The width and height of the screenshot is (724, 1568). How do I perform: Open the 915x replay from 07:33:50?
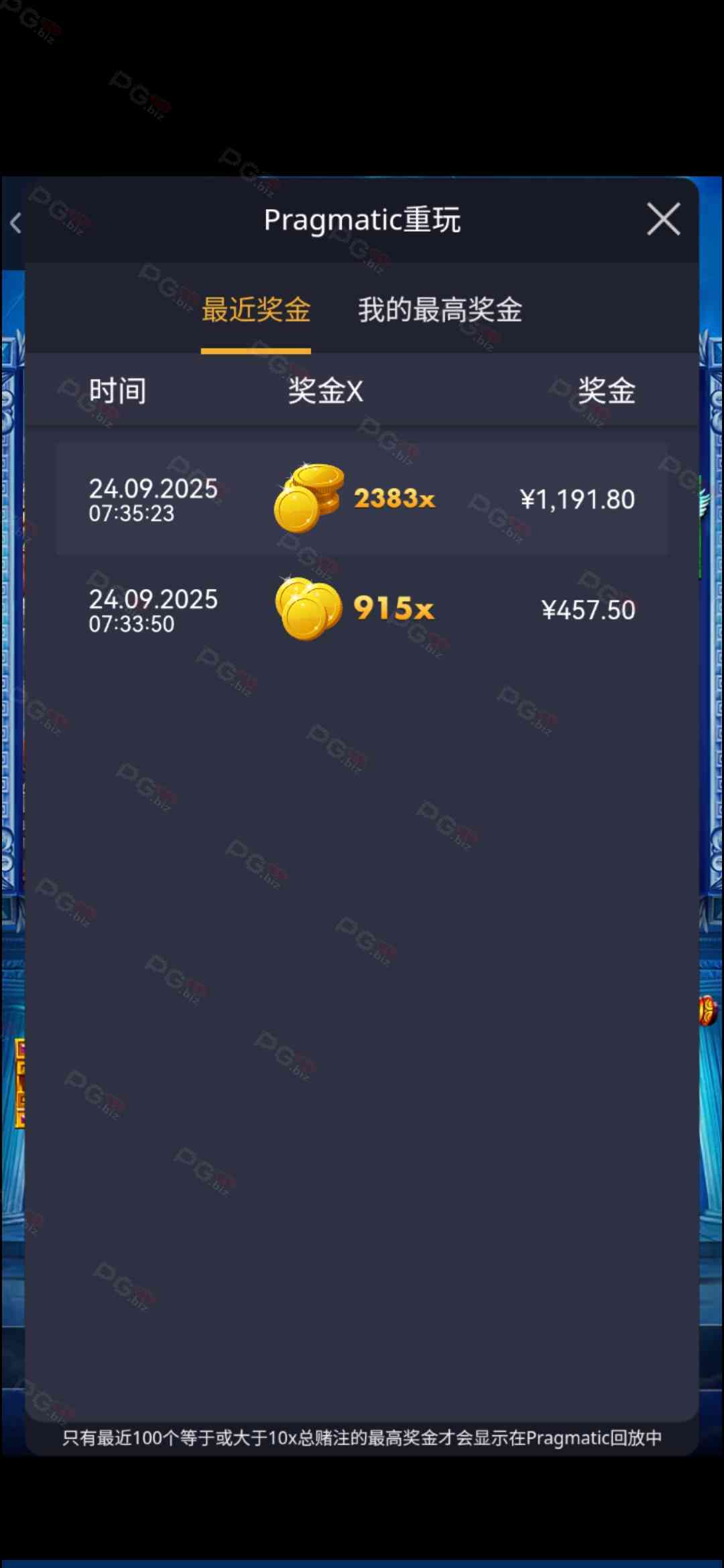[x=362, y=609]
